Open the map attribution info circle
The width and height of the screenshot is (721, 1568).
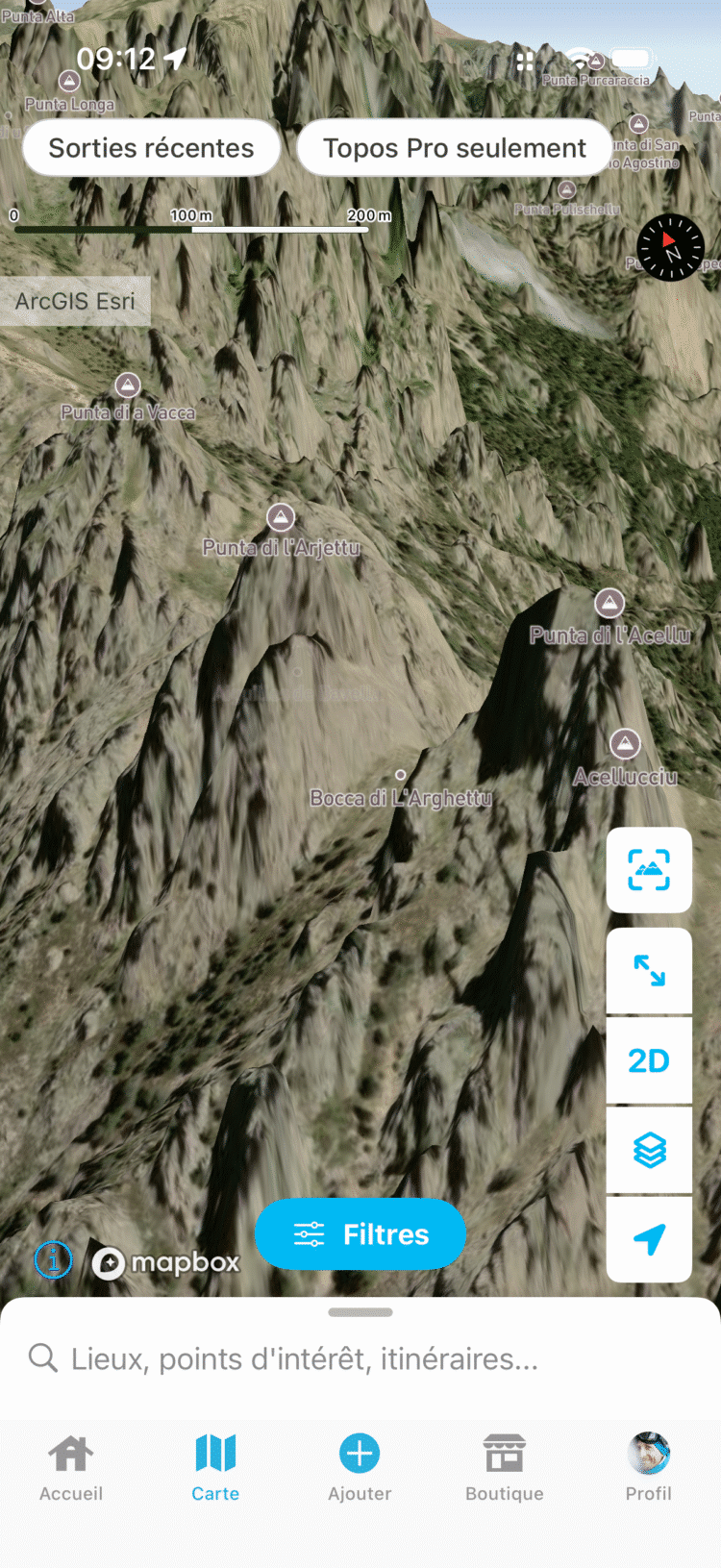tap(53, 1259)
